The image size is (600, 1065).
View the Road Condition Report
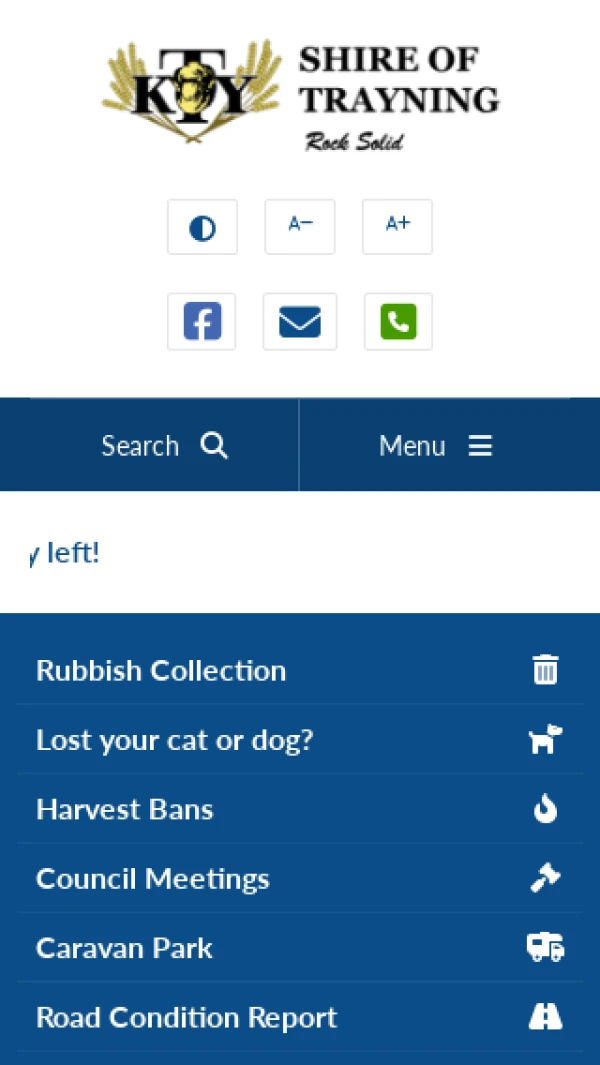pyautogui.click(x=298, y=1018)
